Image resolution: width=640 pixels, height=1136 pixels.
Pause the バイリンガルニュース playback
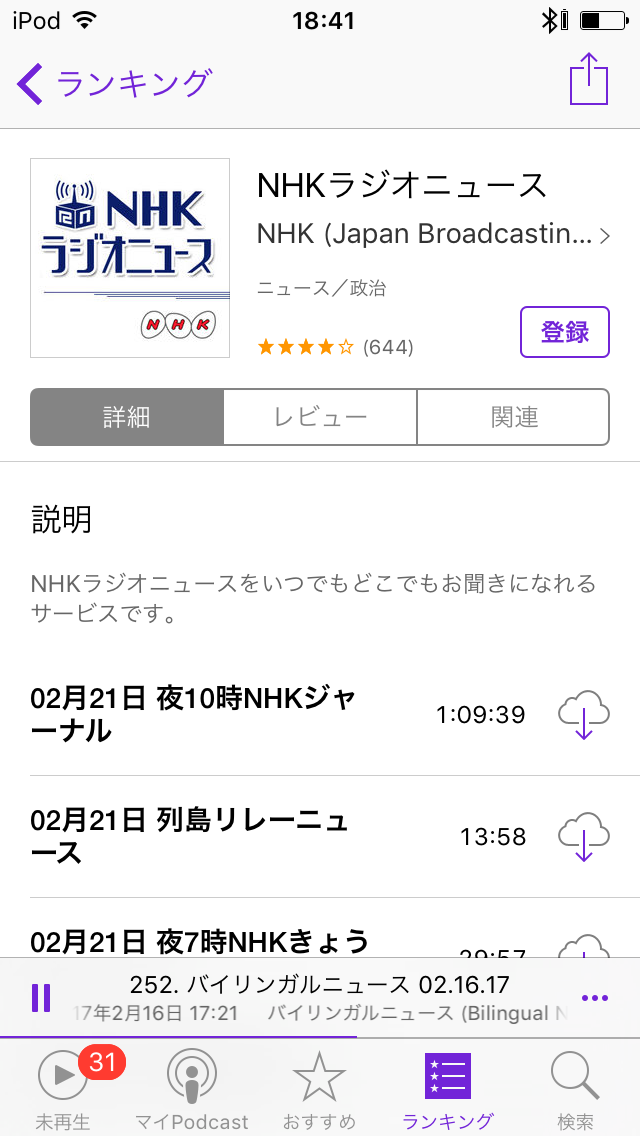point(41,998)
